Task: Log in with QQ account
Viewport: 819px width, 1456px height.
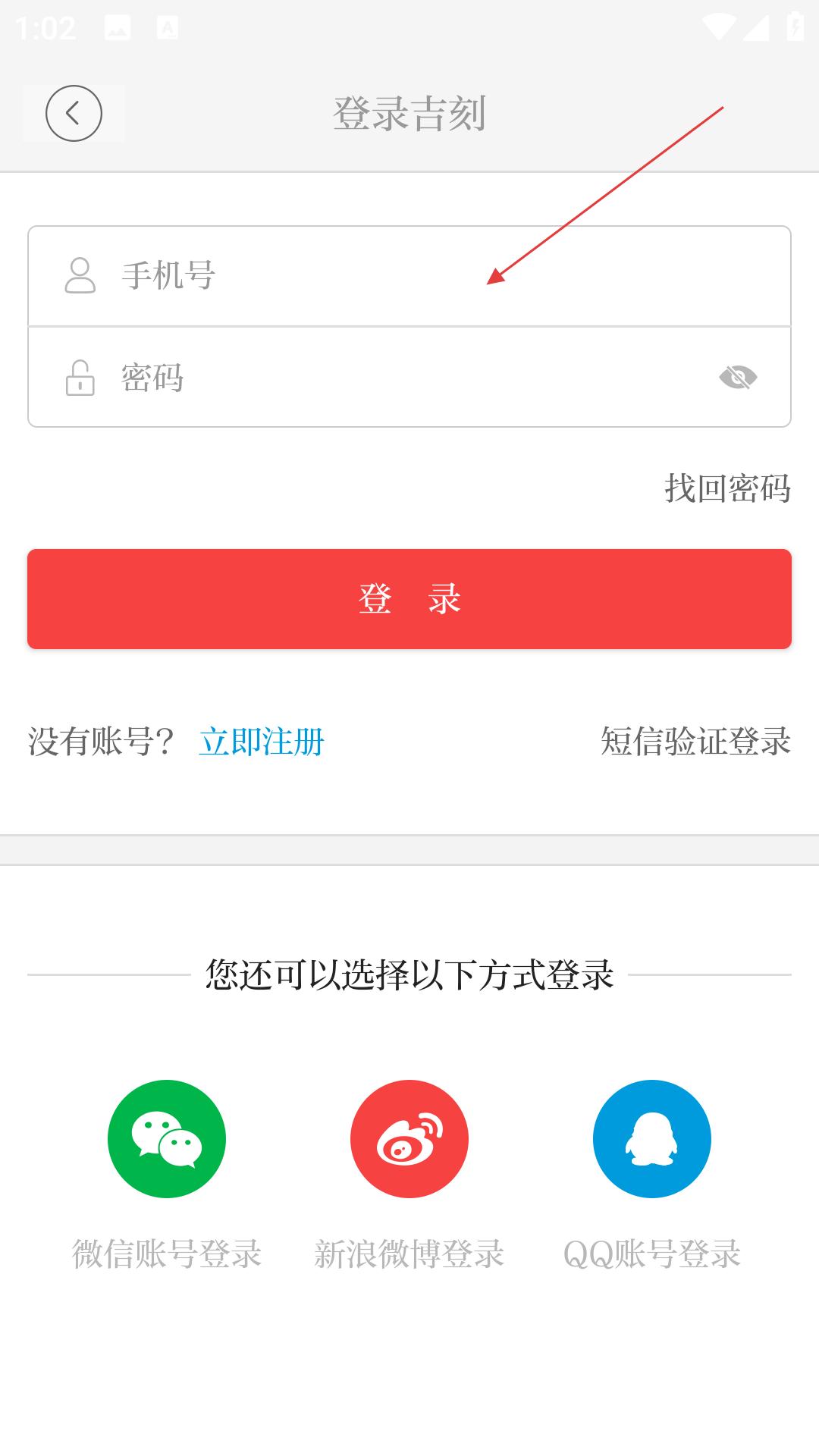Action: point(652,1139)
